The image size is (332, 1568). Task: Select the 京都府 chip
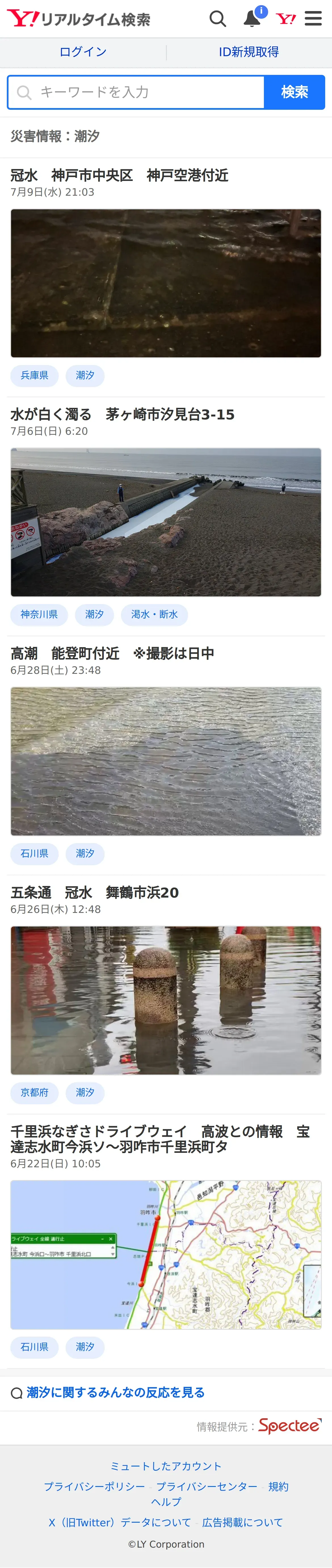click(34, 1093)
